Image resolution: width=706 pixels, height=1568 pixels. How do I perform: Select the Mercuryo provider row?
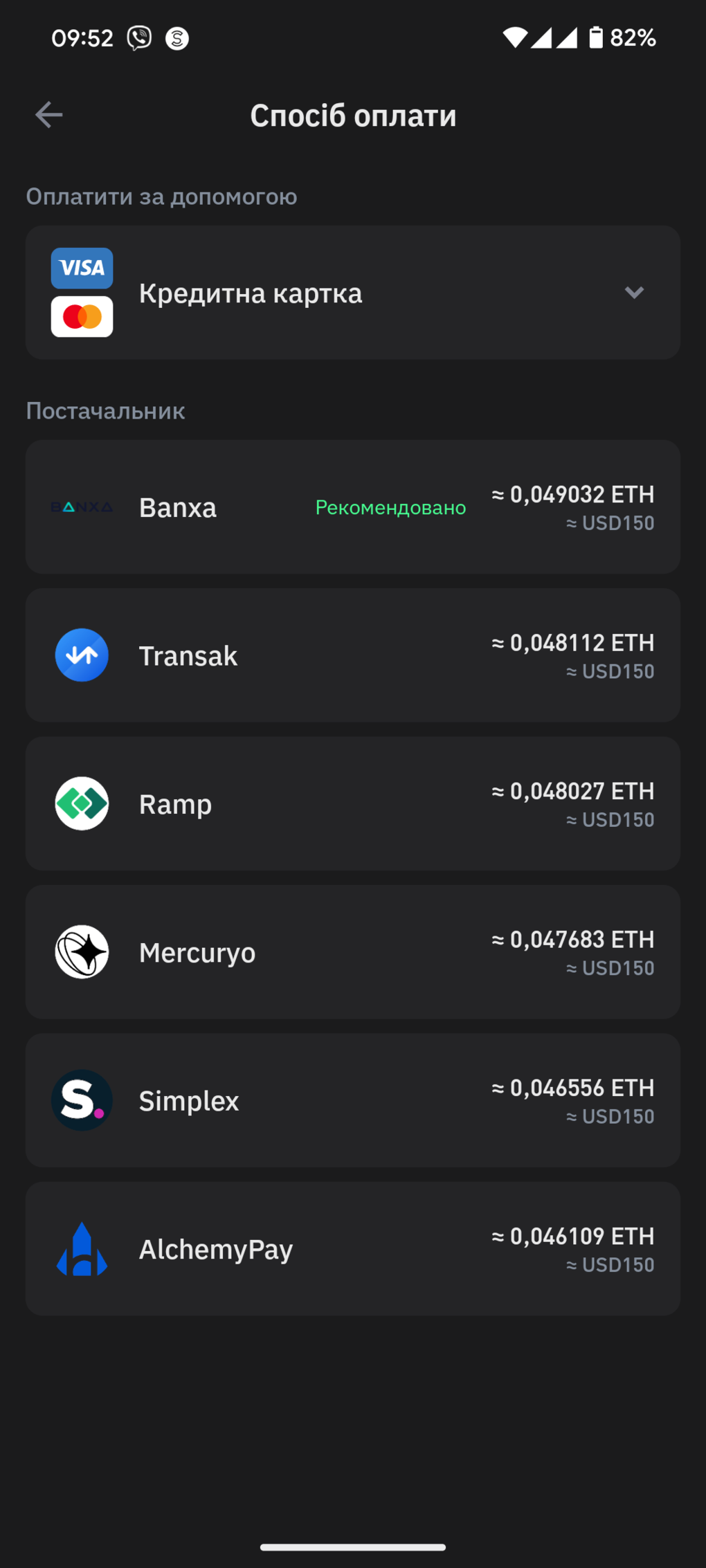click(x=353, y=952)
